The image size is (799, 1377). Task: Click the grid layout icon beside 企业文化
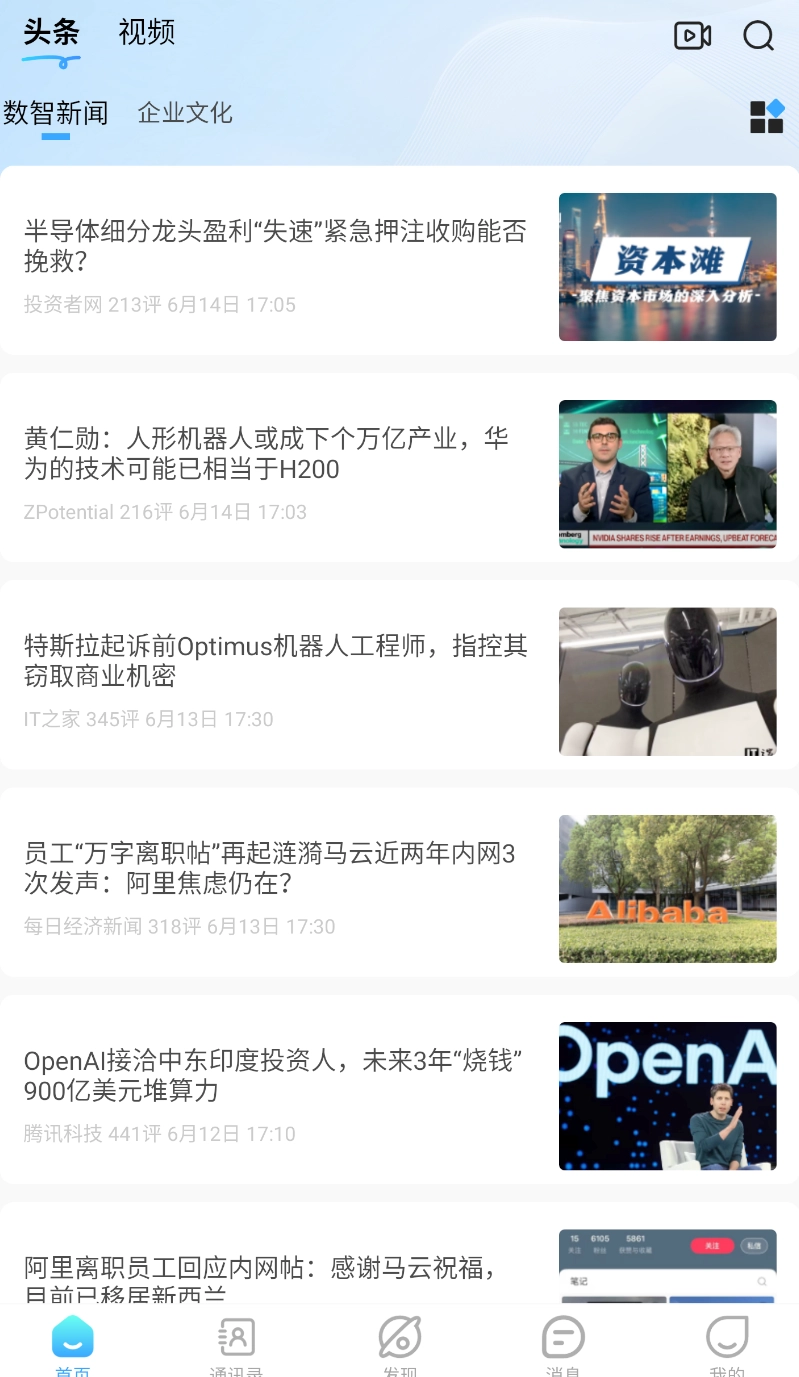click(x=768, y=115)
